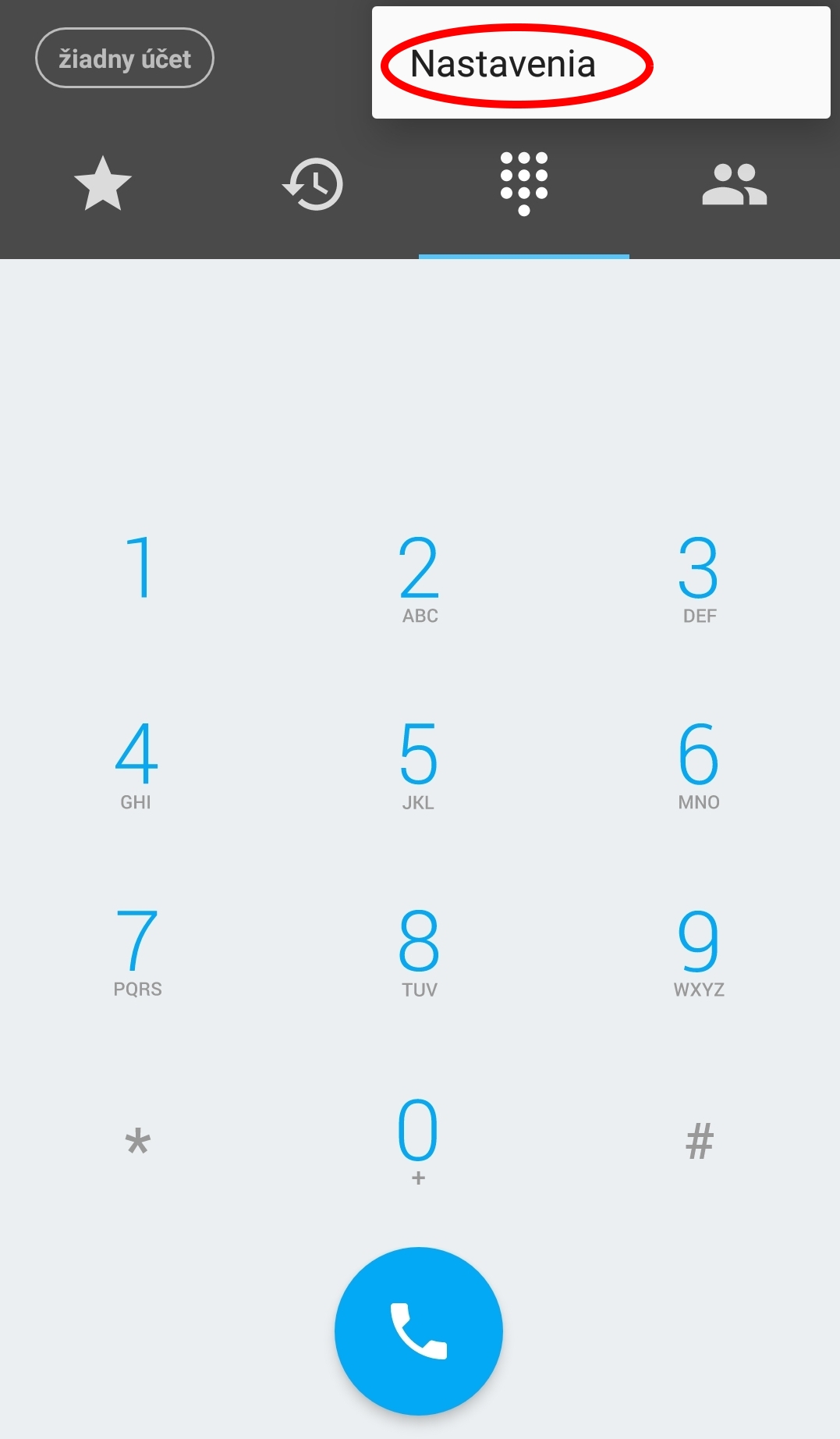Enter digit 5 JKL
This screenshot has height=1439, width=840.
(419, 763)
